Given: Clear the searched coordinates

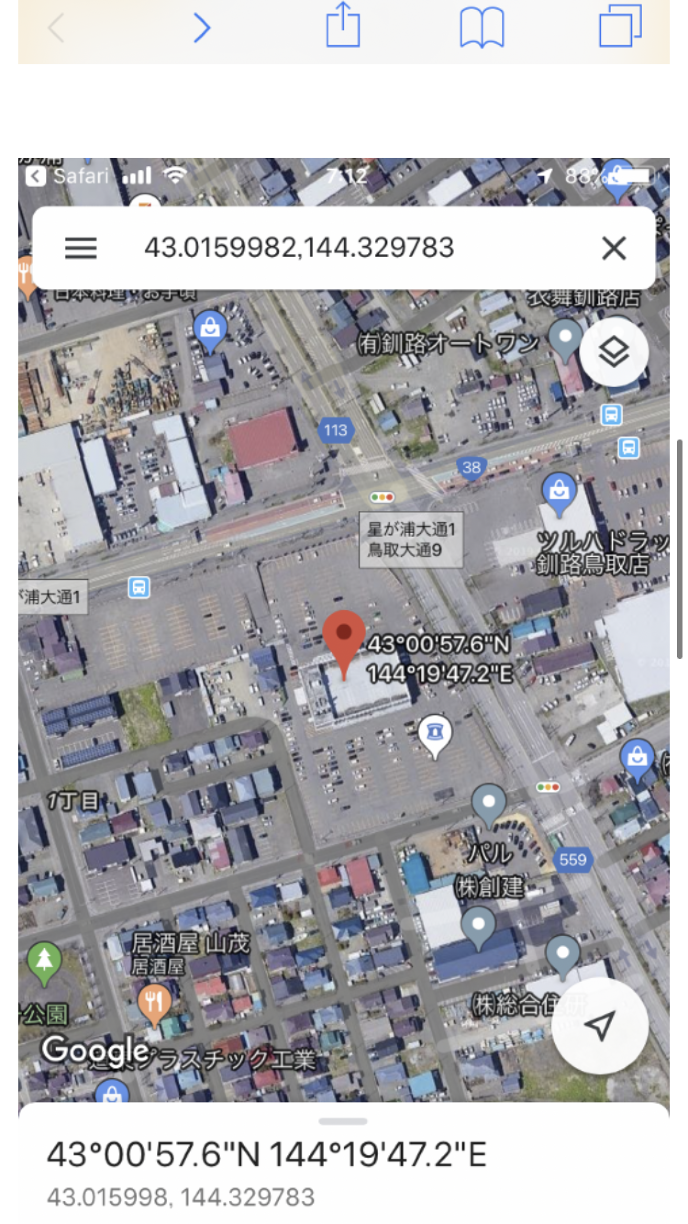Looking at the screenshot, I should [613, 248].
